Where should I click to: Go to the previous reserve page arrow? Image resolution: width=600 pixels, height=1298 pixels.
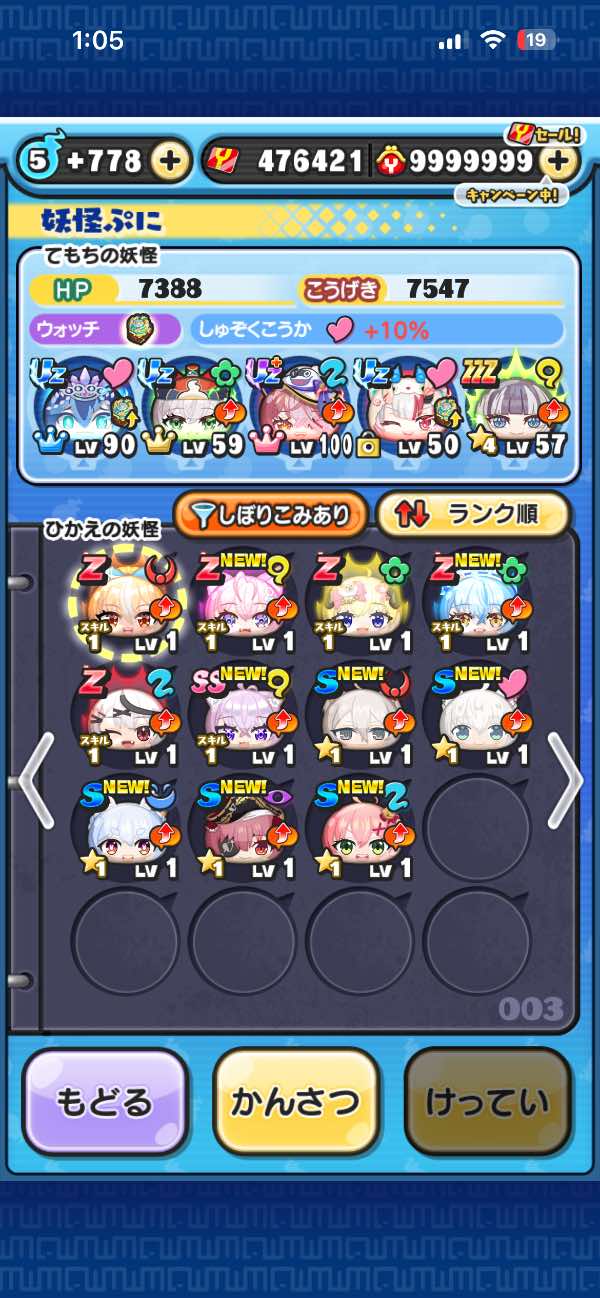[36, 780]
